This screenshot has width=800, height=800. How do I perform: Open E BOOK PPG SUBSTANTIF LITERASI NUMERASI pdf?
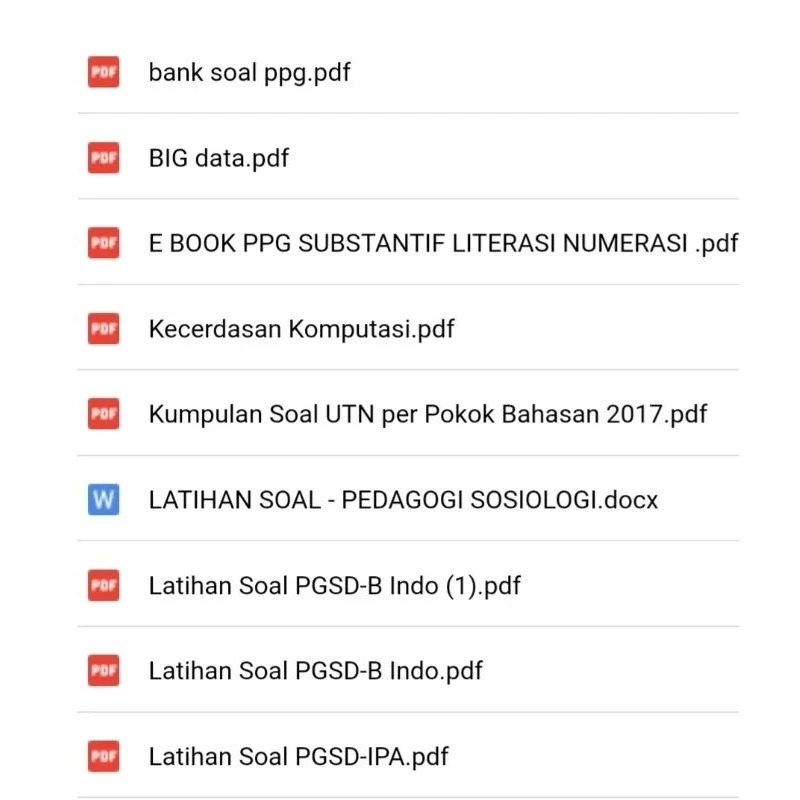point(443,243)
